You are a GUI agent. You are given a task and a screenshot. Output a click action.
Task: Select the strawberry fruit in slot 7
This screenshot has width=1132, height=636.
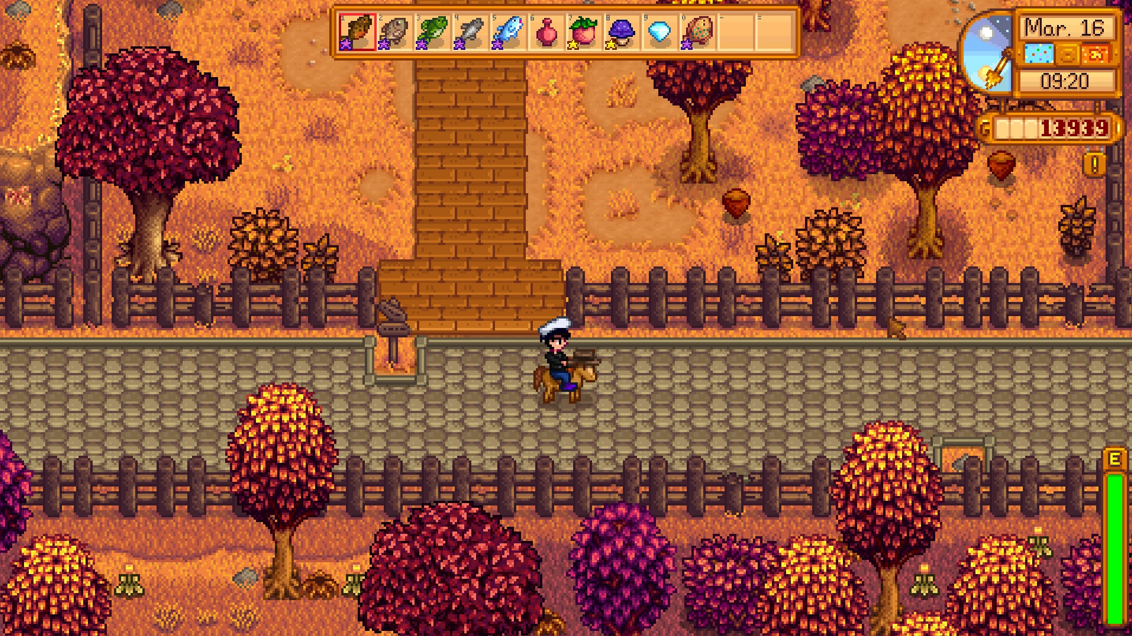tap(584, 32)
